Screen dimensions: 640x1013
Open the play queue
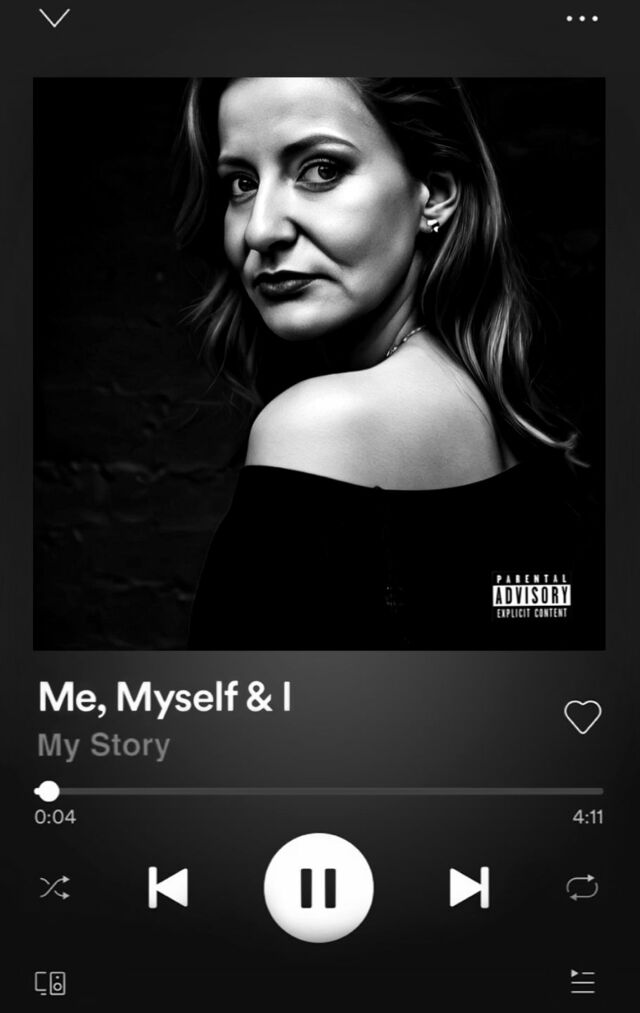(582, 982)
